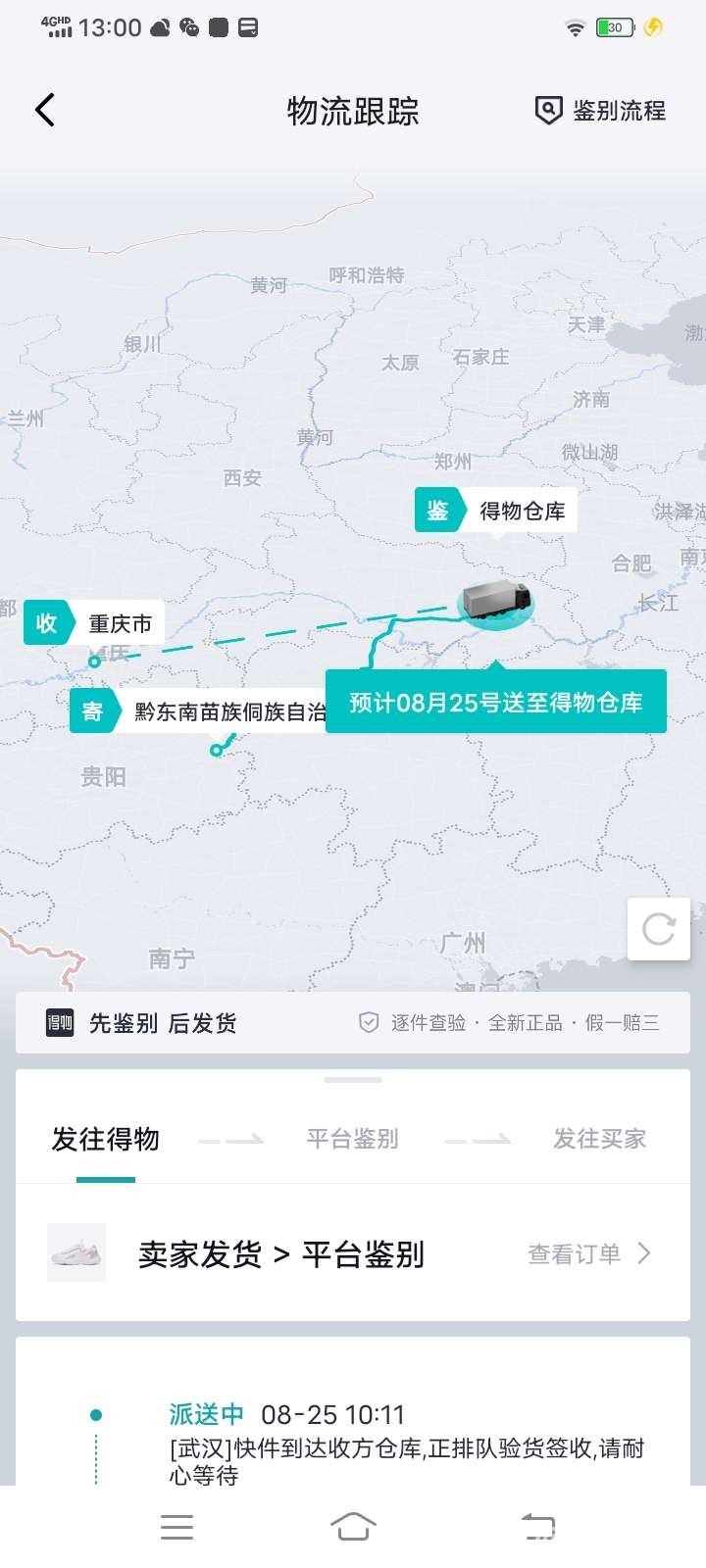Switch to the 发往买家 stage tab
The image size is (706, 1568).
tap(599, 1139)
